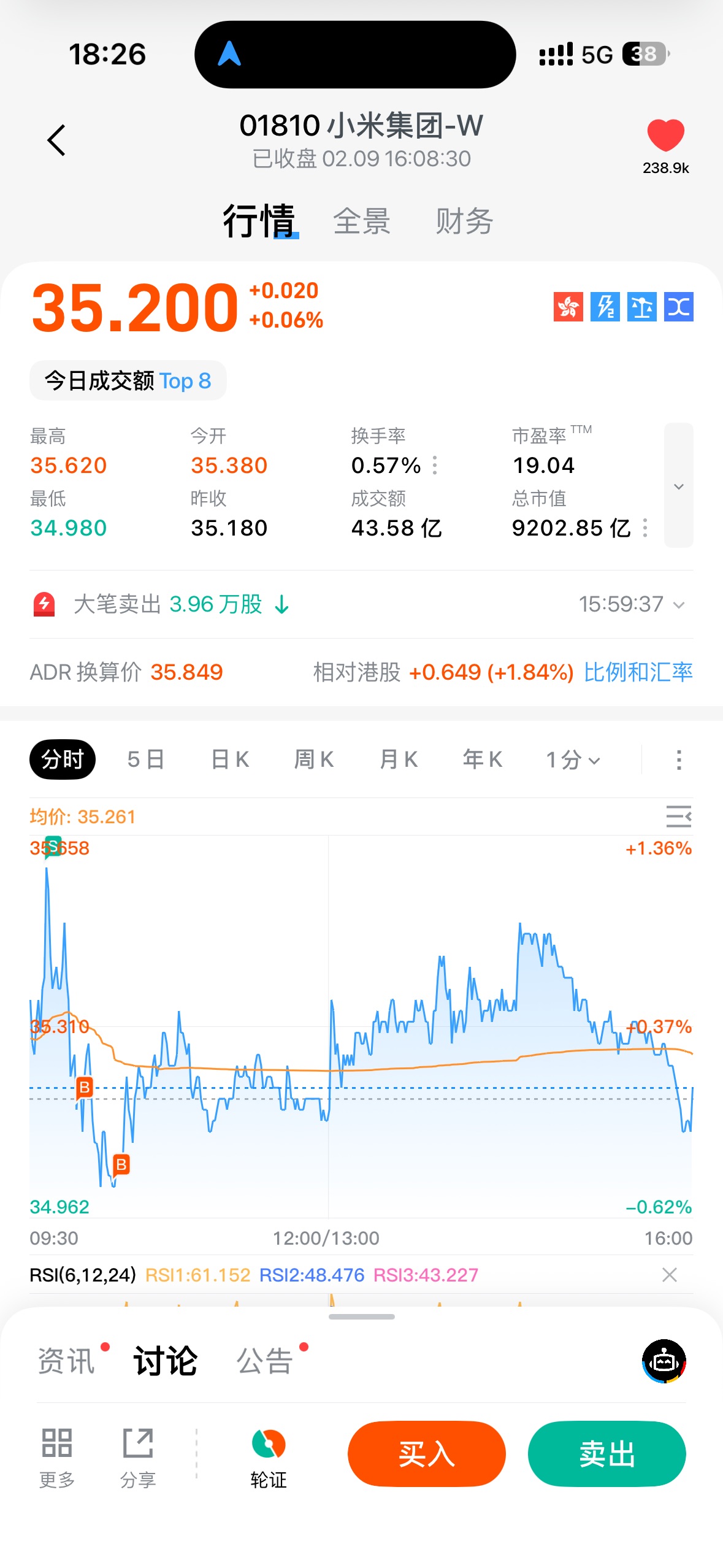Switch to the 资讯 tab

66,1361
